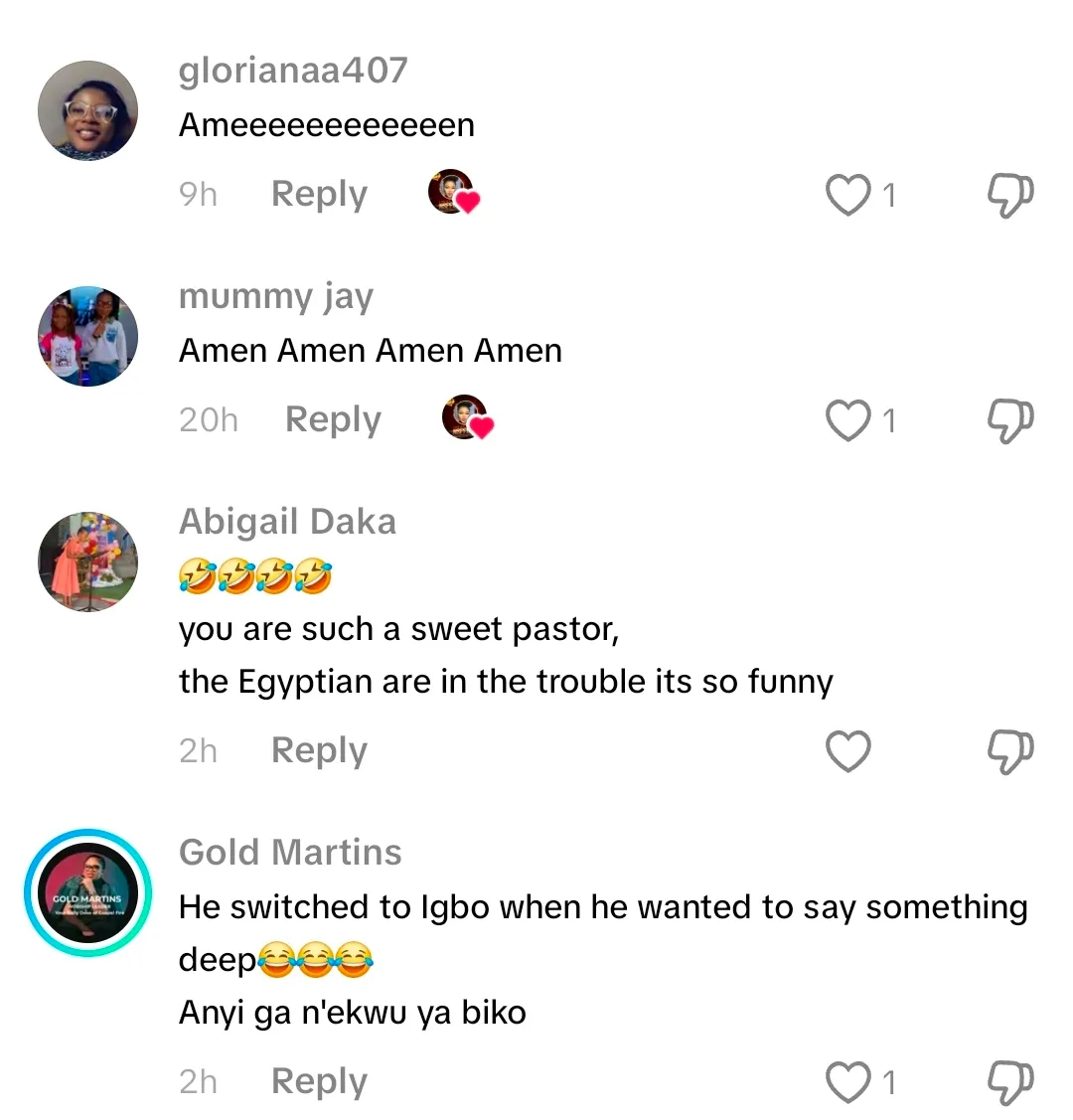Dislike glorianaa407's comment
This screenshot has height=1120, width=1073.
pyautogui.click(x=1009, y=195)
